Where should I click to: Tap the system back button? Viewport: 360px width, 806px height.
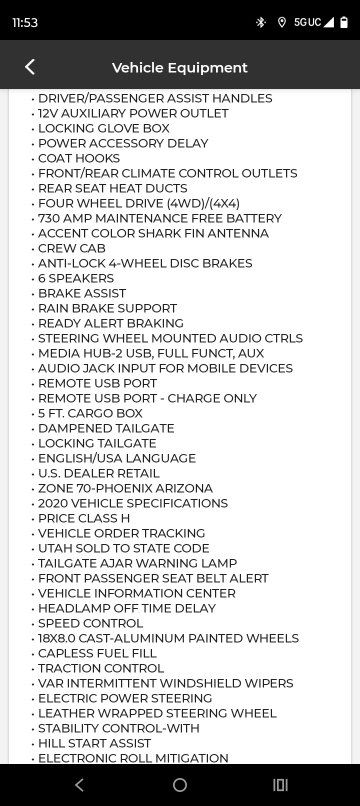(x=79, y=784)
